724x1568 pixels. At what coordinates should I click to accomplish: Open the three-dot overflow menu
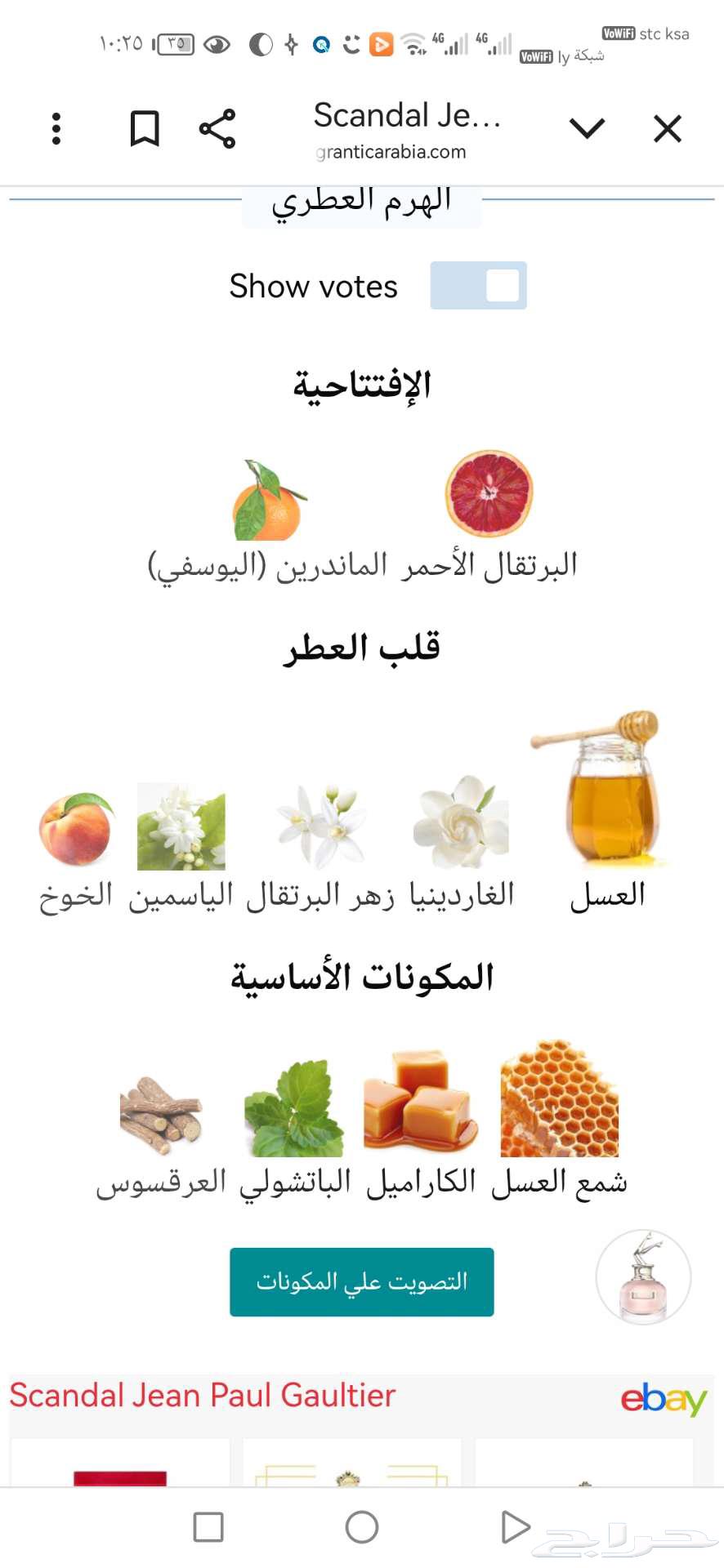(56, 129)
